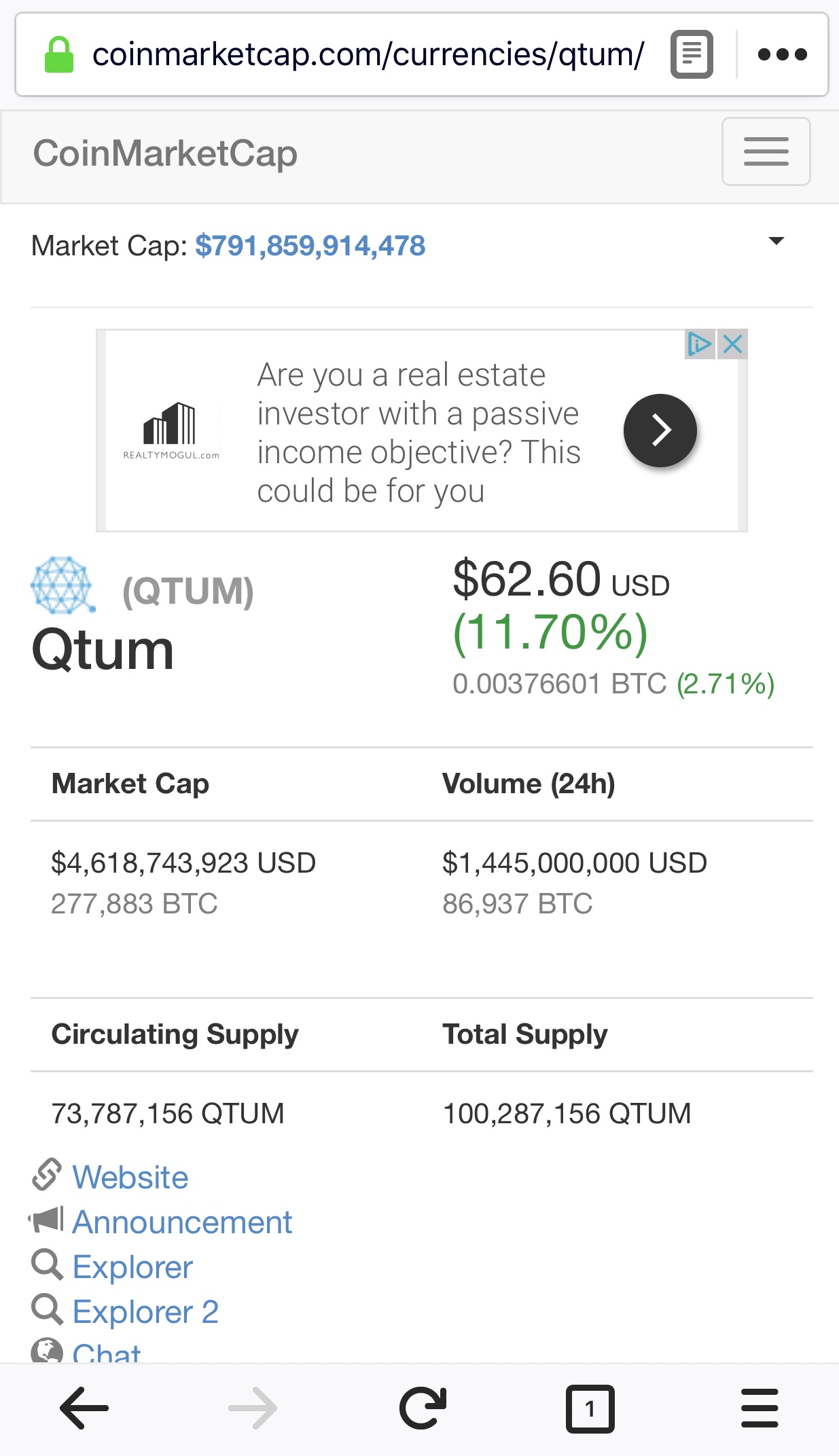839x1456 pixels.
Task: Open the Explorer 2 link
Action: (x=145, y=1311)
